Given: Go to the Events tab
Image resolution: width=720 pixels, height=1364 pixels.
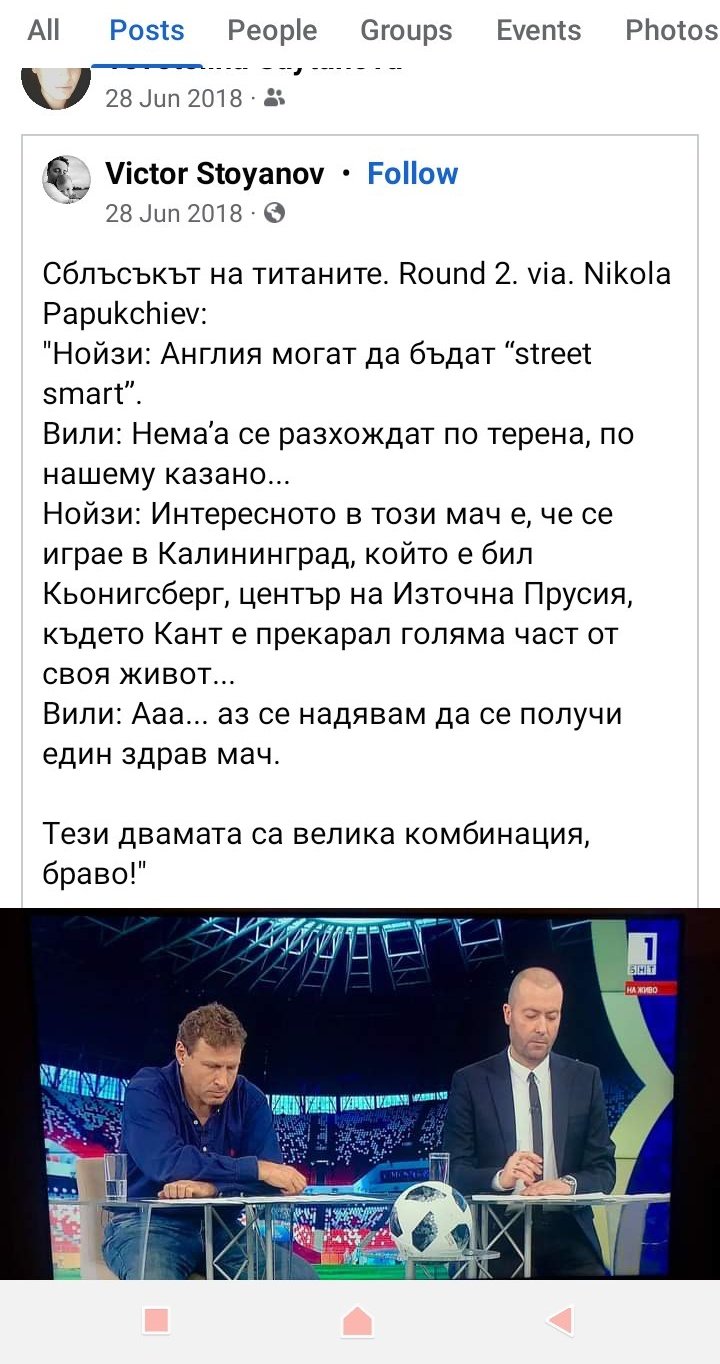Looking at the screenshot, I should [x=538, y=30].
